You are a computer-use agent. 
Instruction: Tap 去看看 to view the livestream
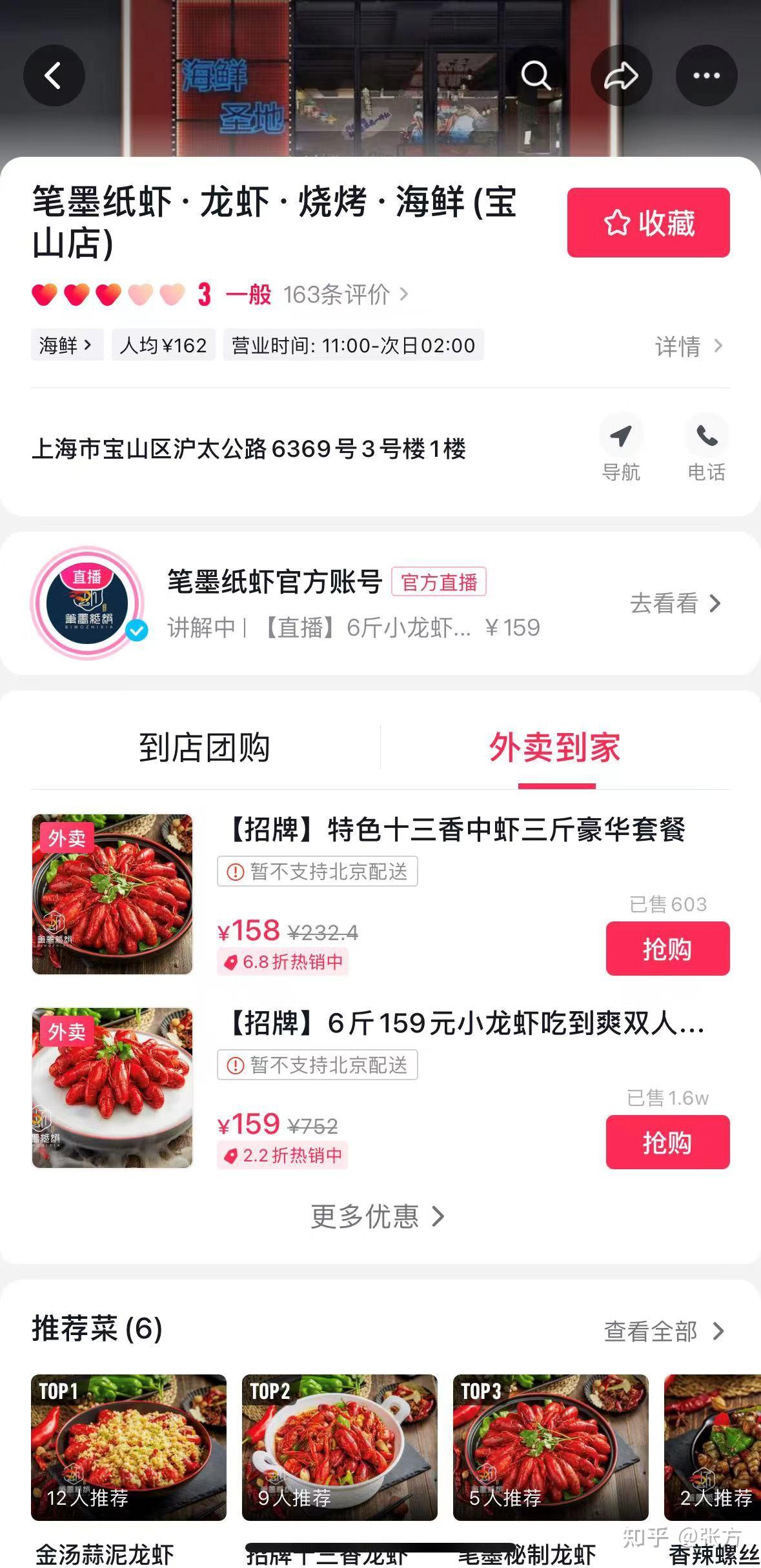coord(675,604)
